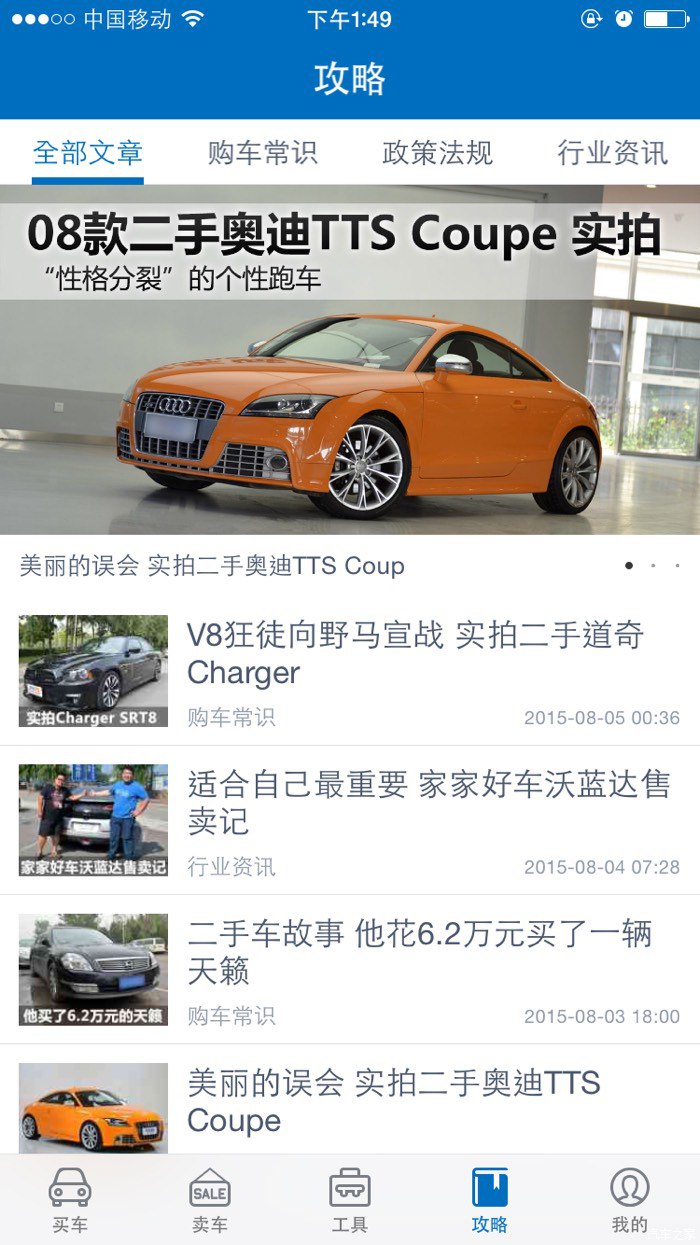This screenshot has height=1245, width=700.
Task: Switch to the 全部文章 tab
Action: pos(88,153)
